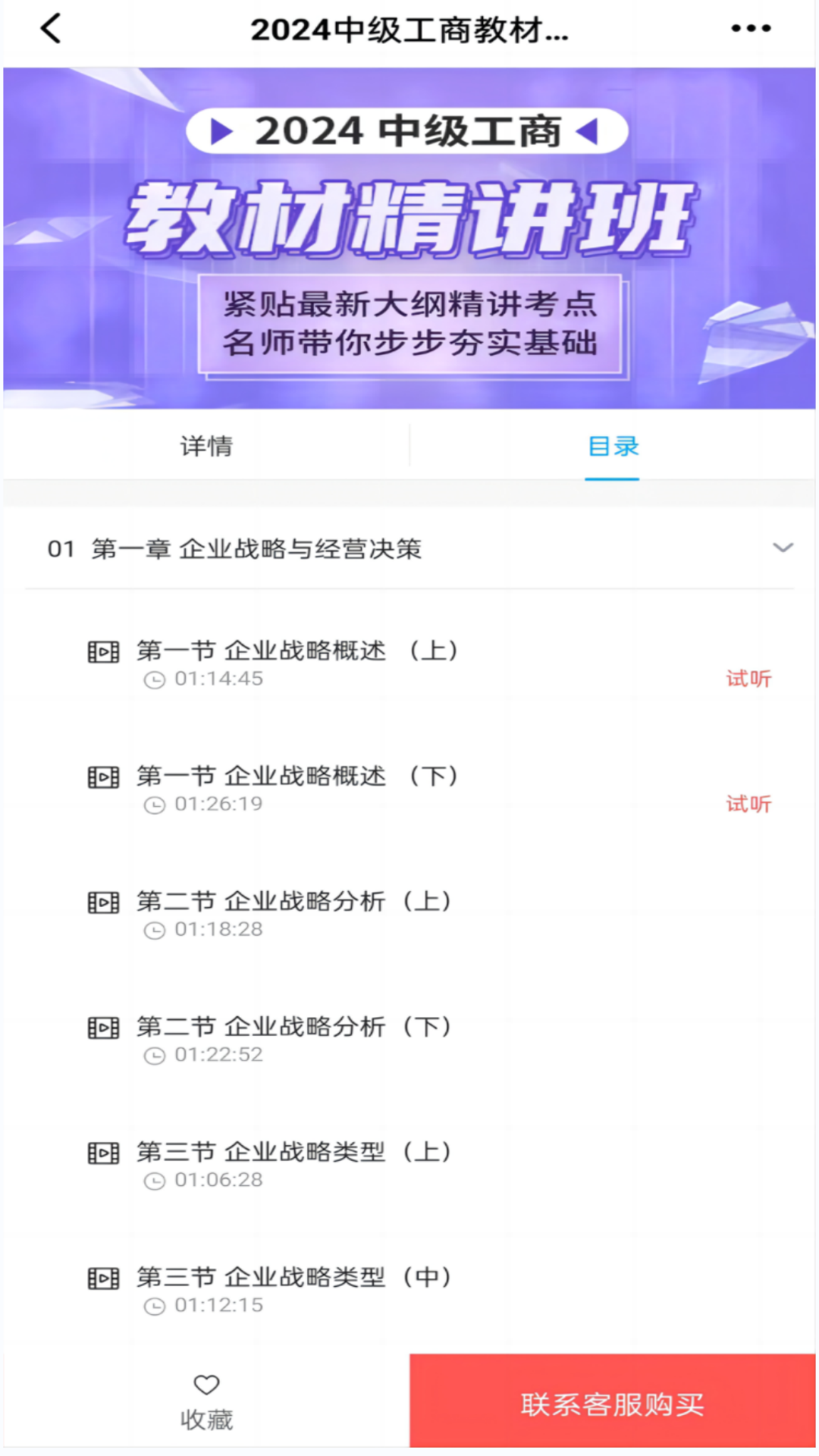Click the video icon beside 第二节 企业战略分析（下）
Image resolution: width=819 pixels, height=1456 pixels.
[103, 1028]
